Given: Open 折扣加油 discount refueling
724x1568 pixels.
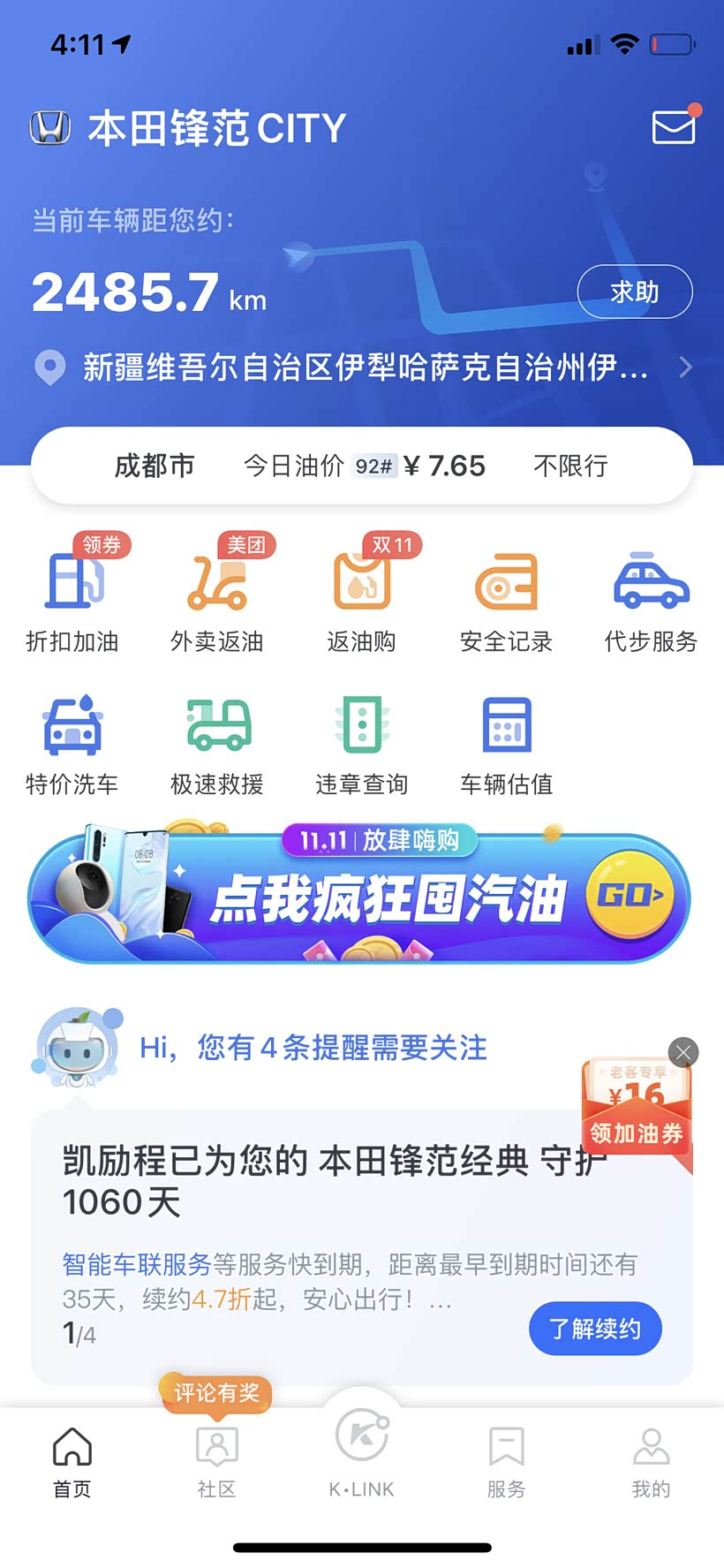Looking at the screenshot, I should coord(72,594).
